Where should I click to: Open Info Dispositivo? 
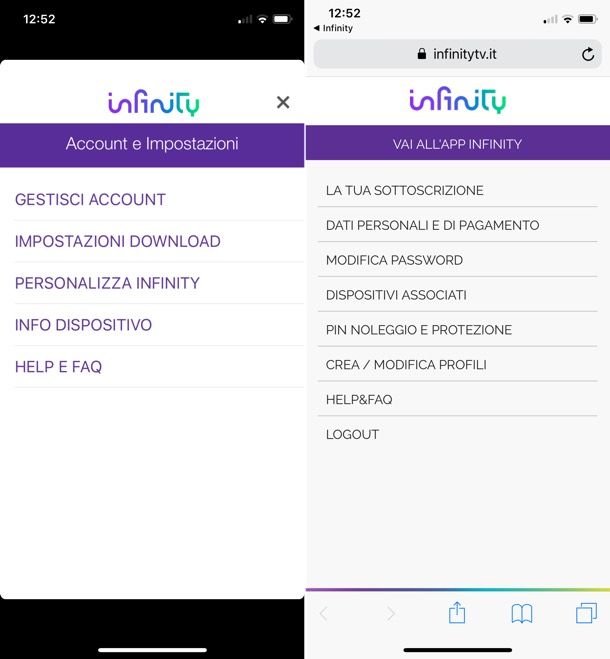pyautogui.click(x=83, y=325)
